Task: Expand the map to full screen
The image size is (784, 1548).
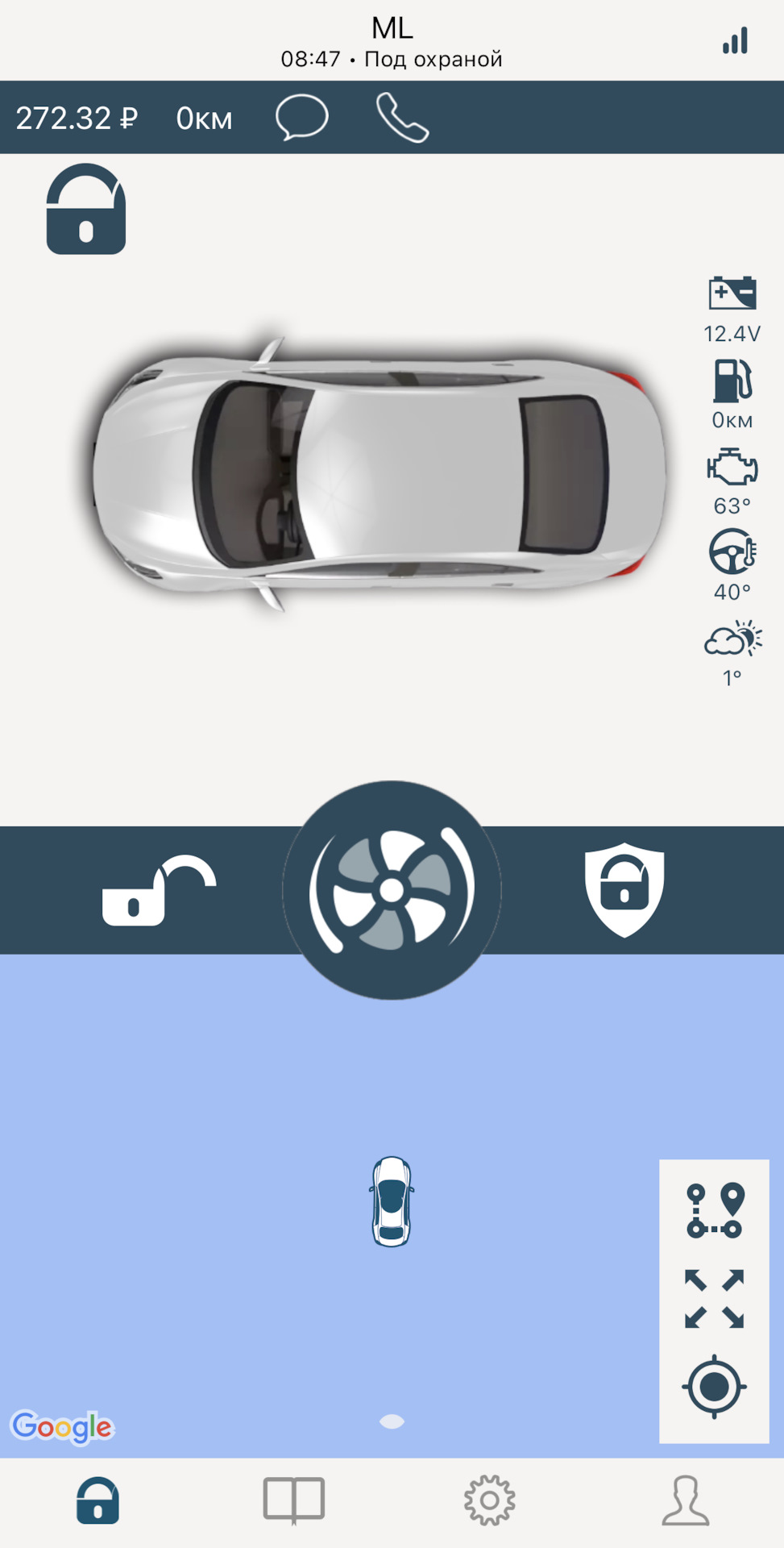Action: pyautogui.click(x=714, y=1299)
